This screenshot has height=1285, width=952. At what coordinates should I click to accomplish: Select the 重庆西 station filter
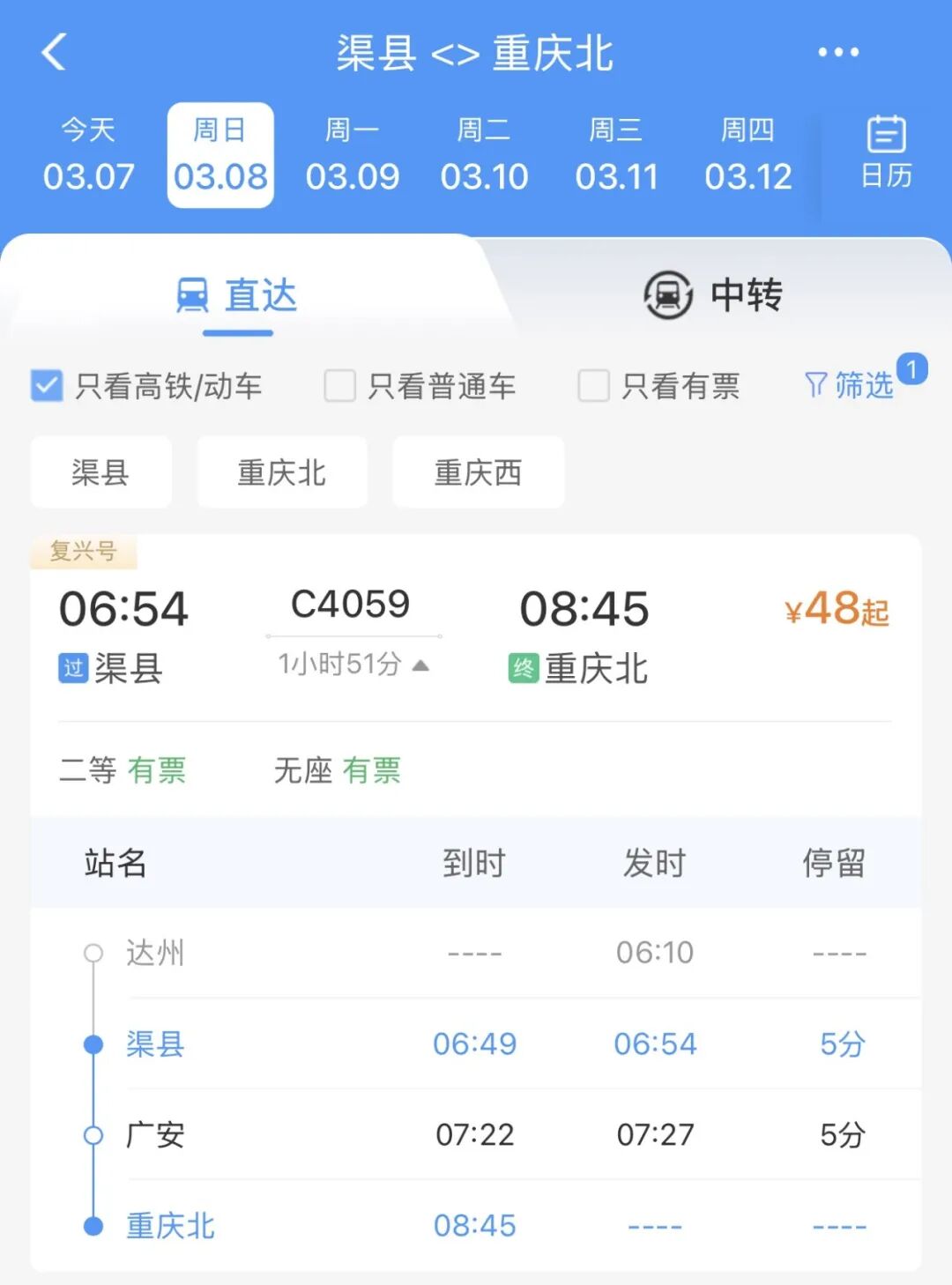pyautogui.click(x=477, y=472)
